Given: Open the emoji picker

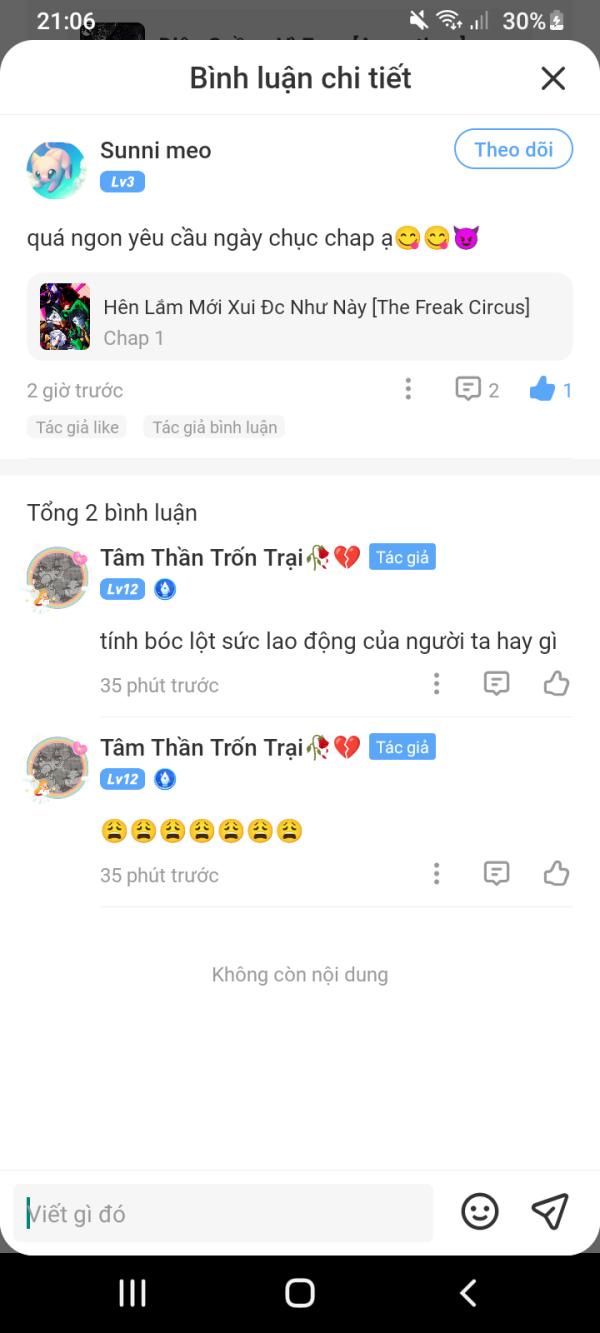Looking at the screenshot, I should click(x=480, y=1212).
